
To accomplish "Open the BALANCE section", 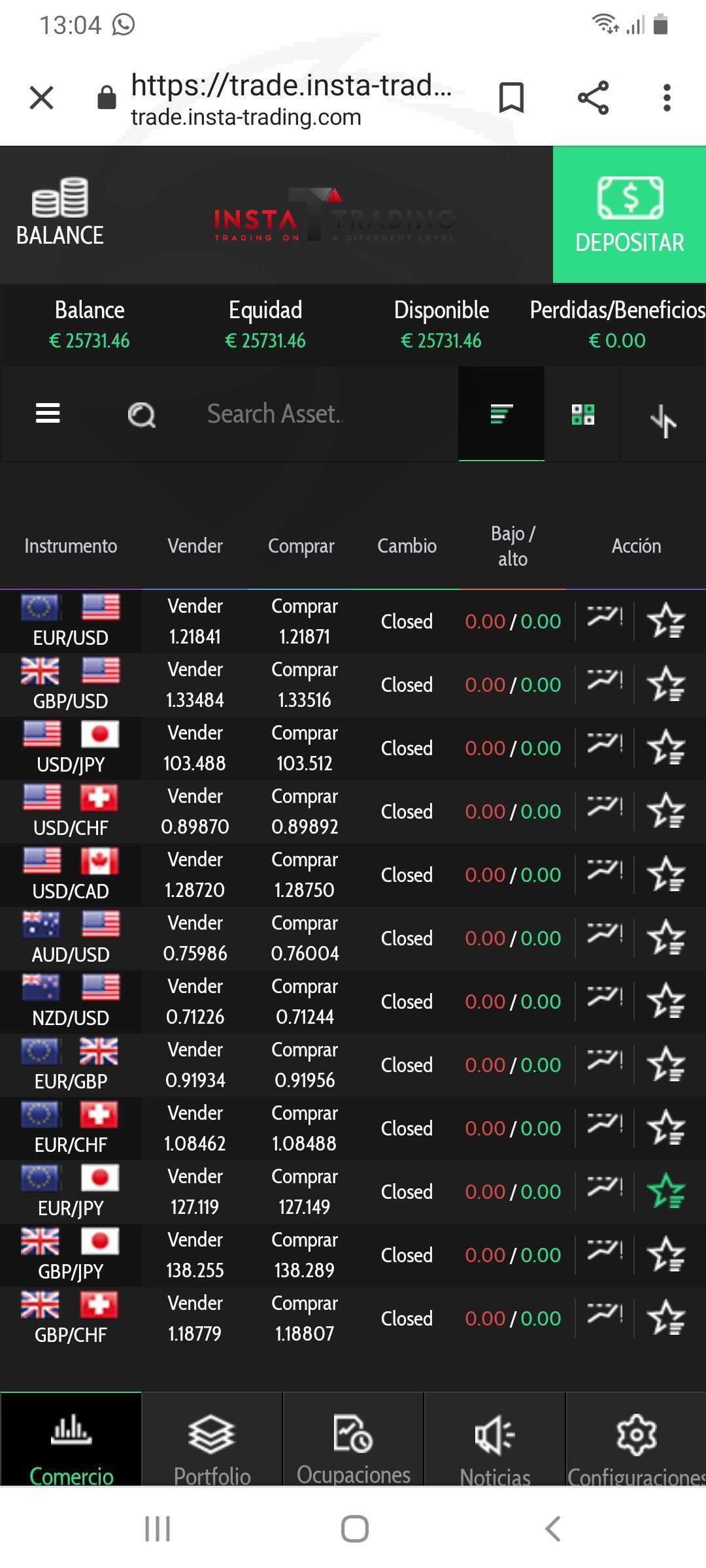I will (60, 212).
